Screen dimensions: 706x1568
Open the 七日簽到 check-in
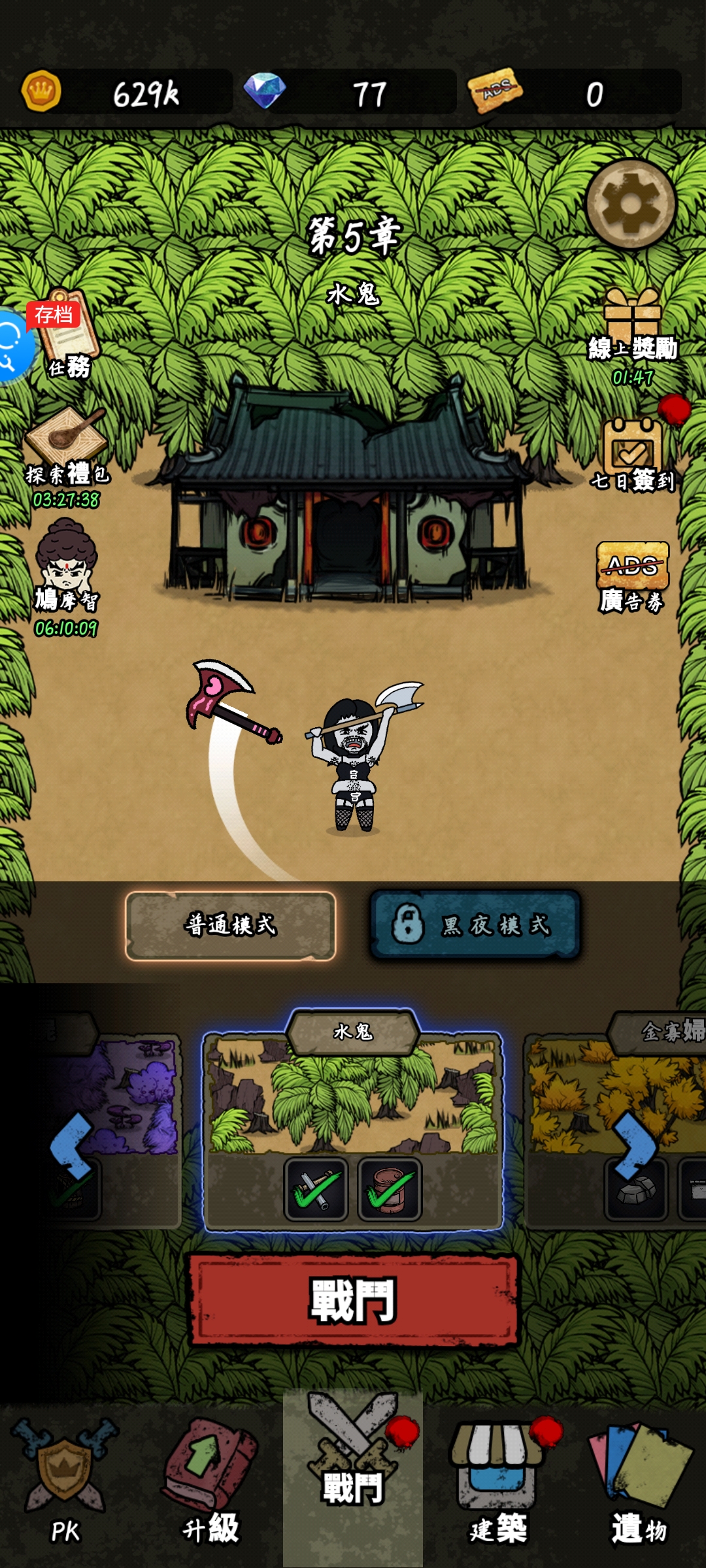632,454
